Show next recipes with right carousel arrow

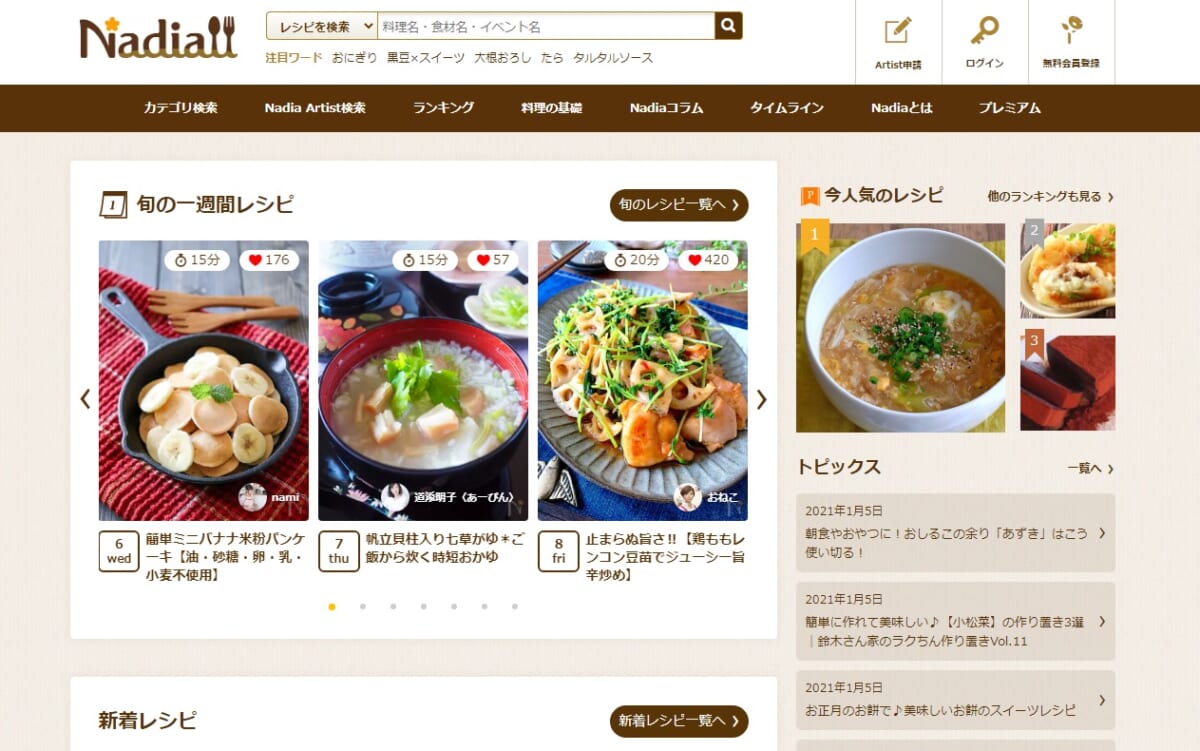point(761,399)
